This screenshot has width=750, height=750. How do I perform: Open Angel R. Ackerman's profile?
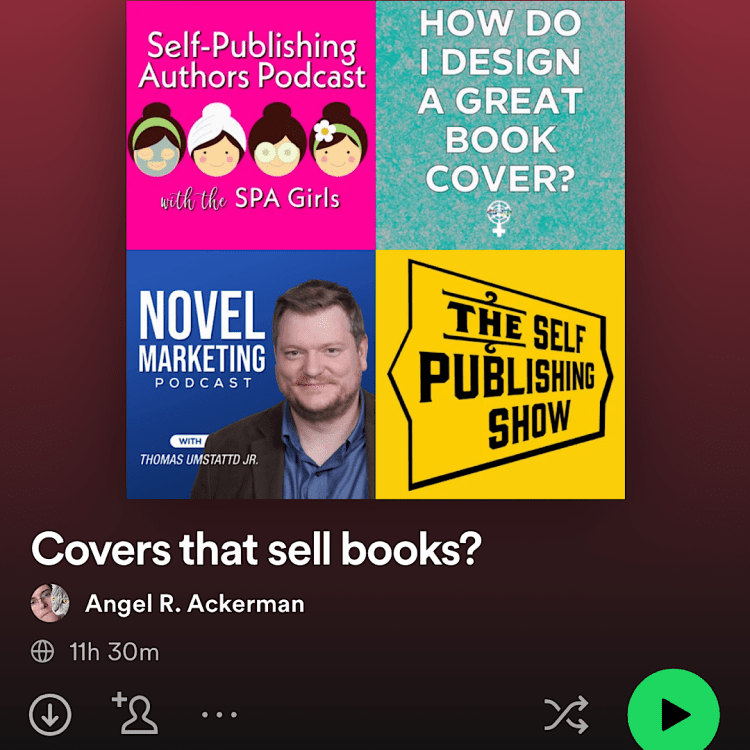point(194,604)
